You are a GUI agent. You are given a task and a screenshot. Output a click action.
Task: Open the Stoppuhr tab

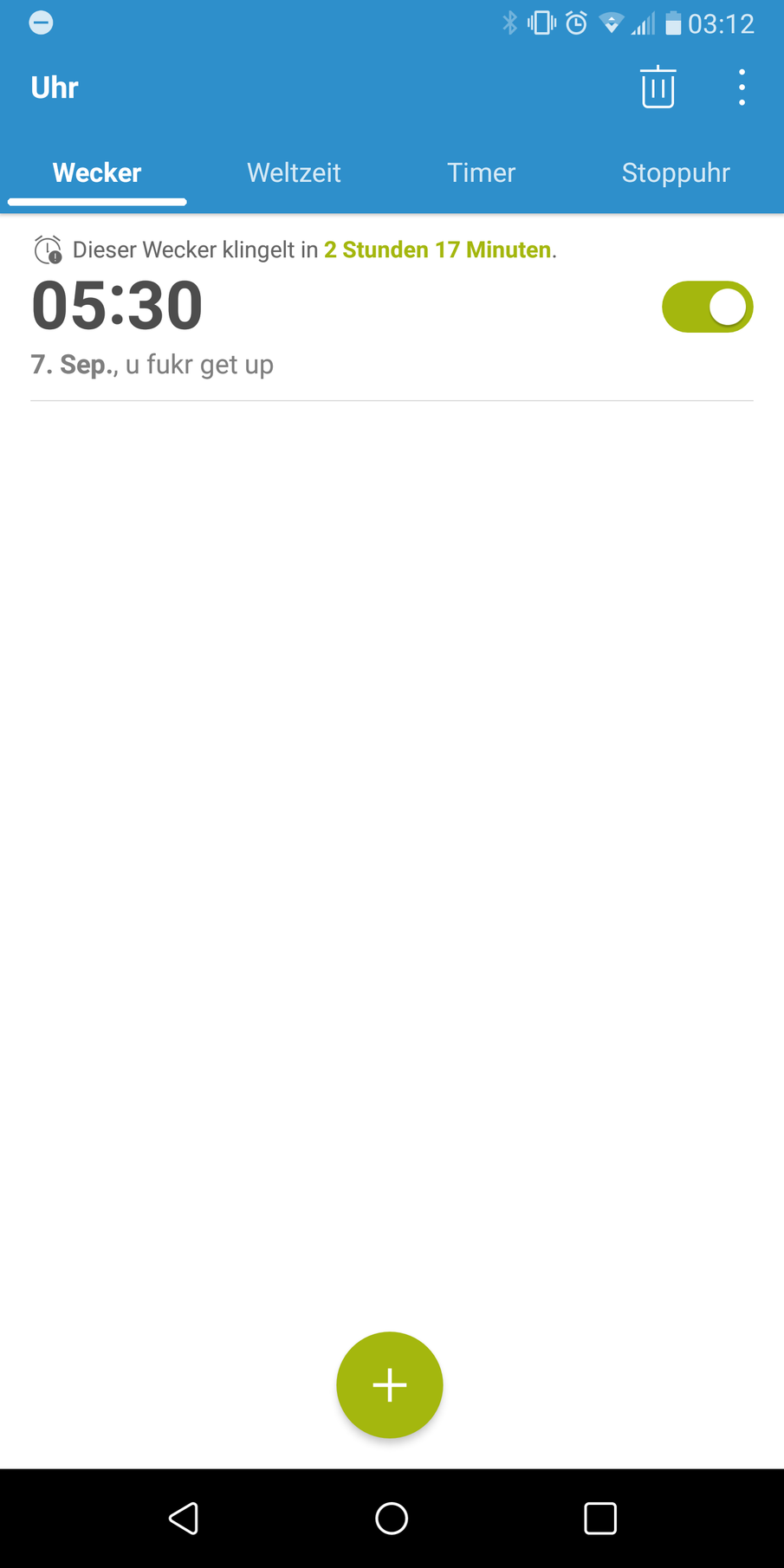click(x=676, y=172)
